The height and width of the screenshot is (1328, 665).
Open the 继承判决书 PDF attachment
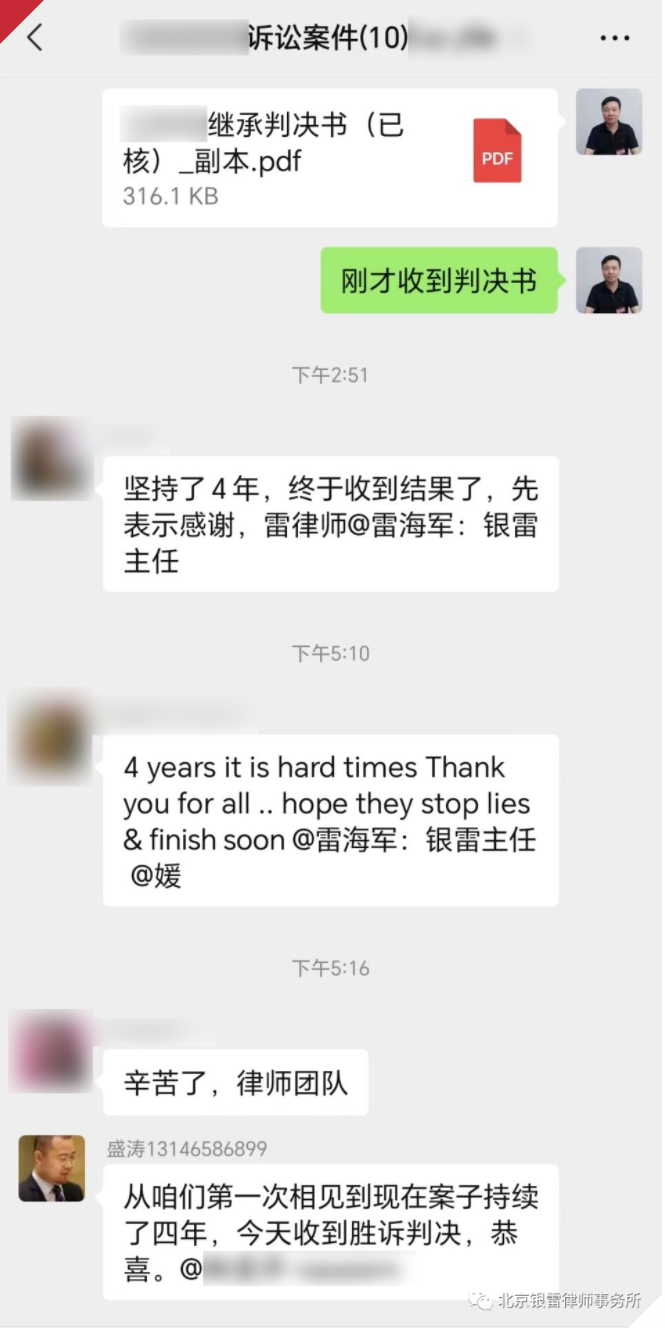coord(329,158)
